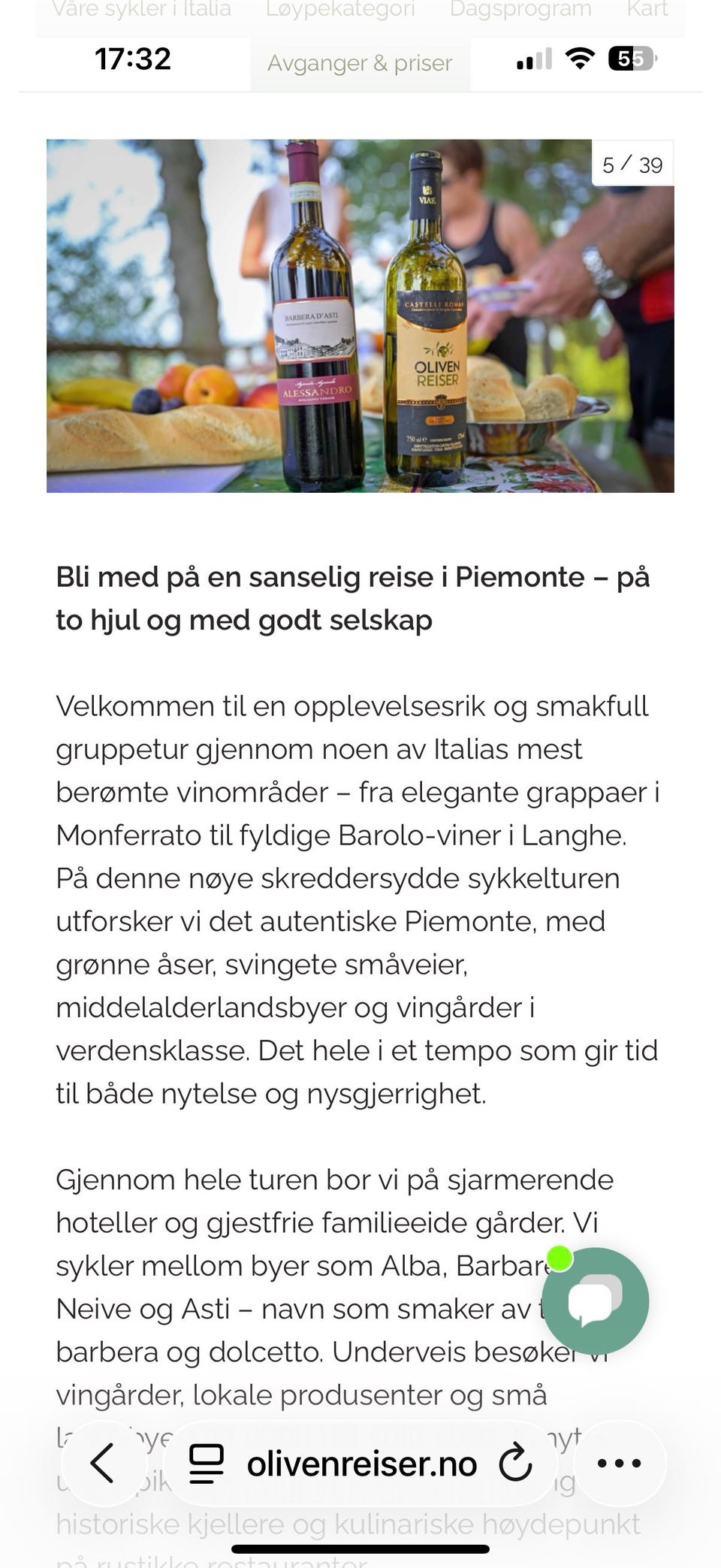Follow the Våre sykler i Italia link
721x1568 pixels.
pos(143,10)
